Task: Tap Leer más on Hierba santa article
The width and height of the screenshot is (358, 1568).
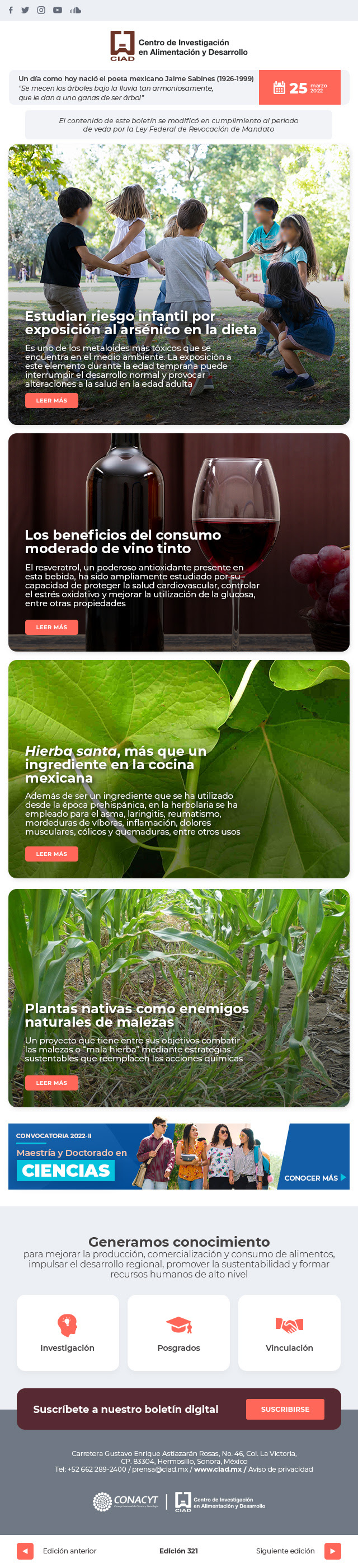Action: pos(51,854)
